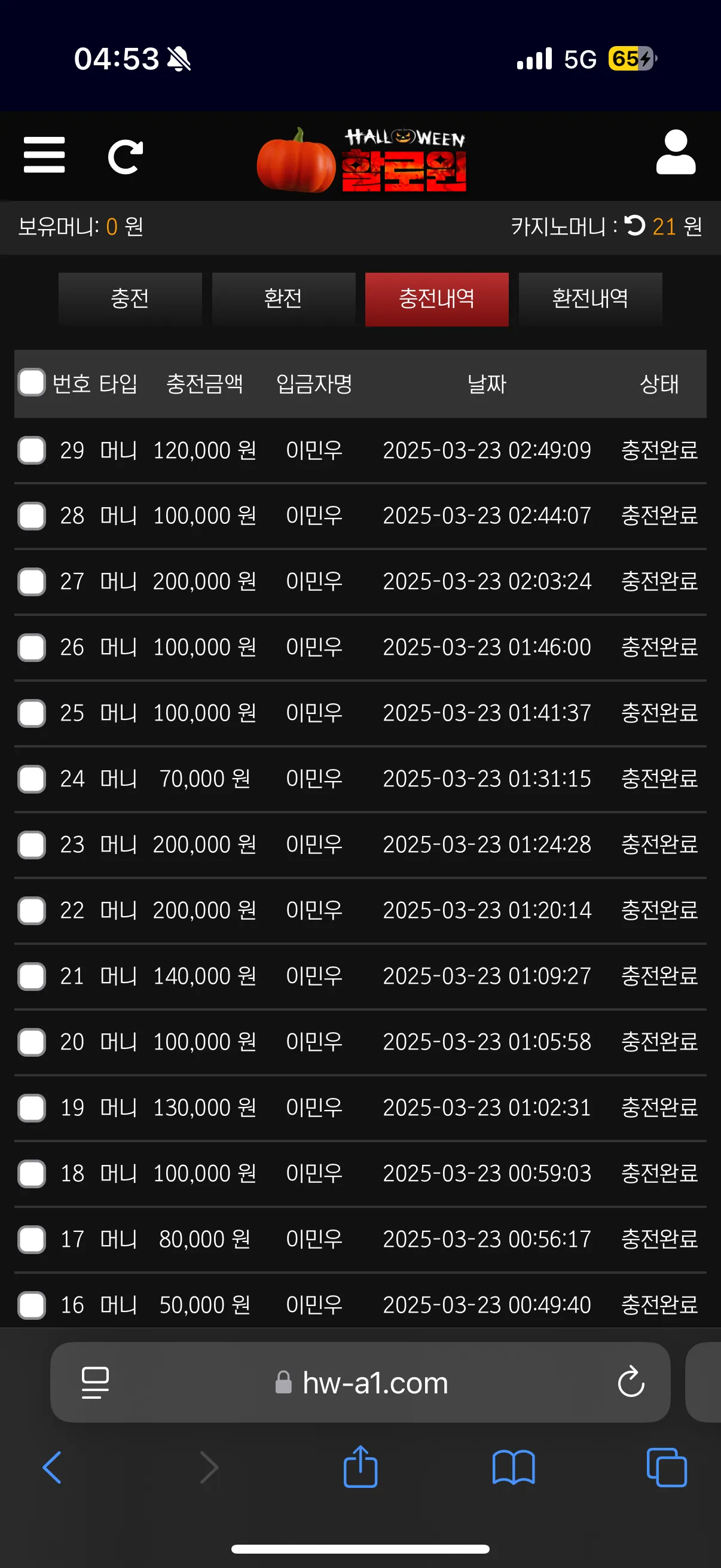The width and height of the screenshot is (721, 1568).
Task: Mark the checkbox for entry 21
Action: (x=32, y=977)
